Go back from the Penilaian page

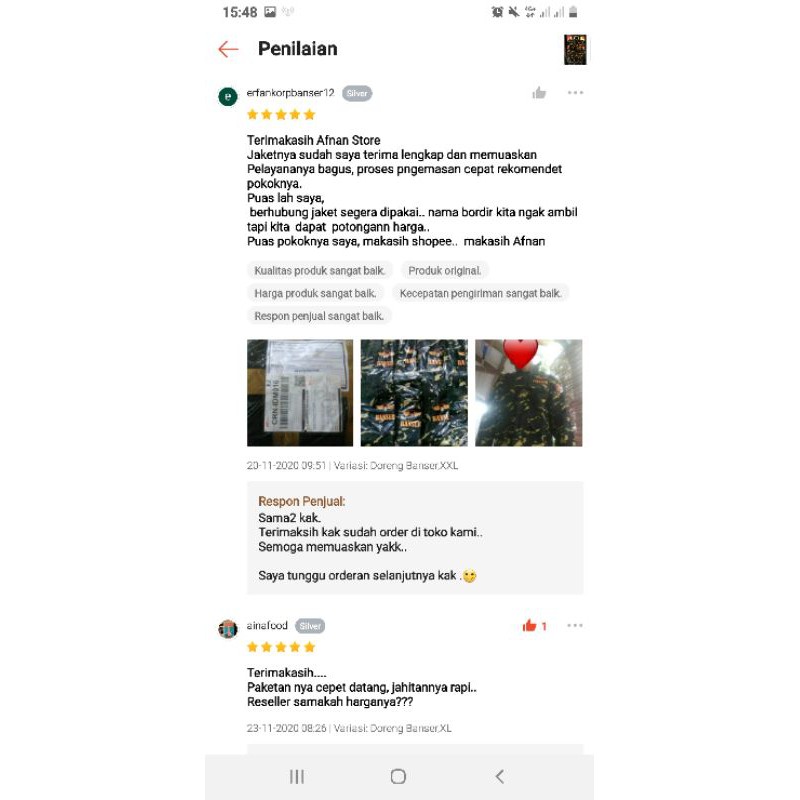pyautogui.click(x=228, y=49)
